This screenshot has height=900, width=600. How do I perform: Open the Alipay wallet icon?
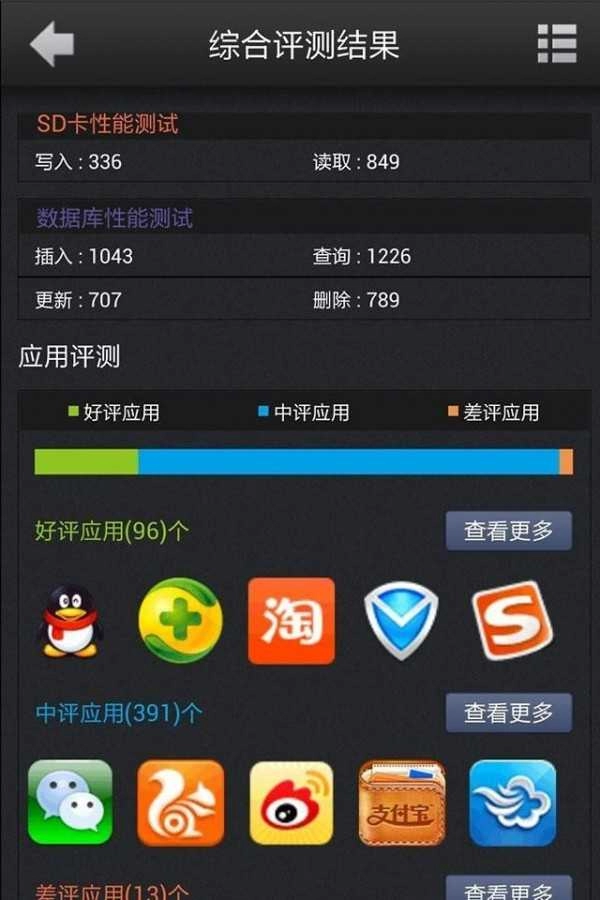coord(401,803)
